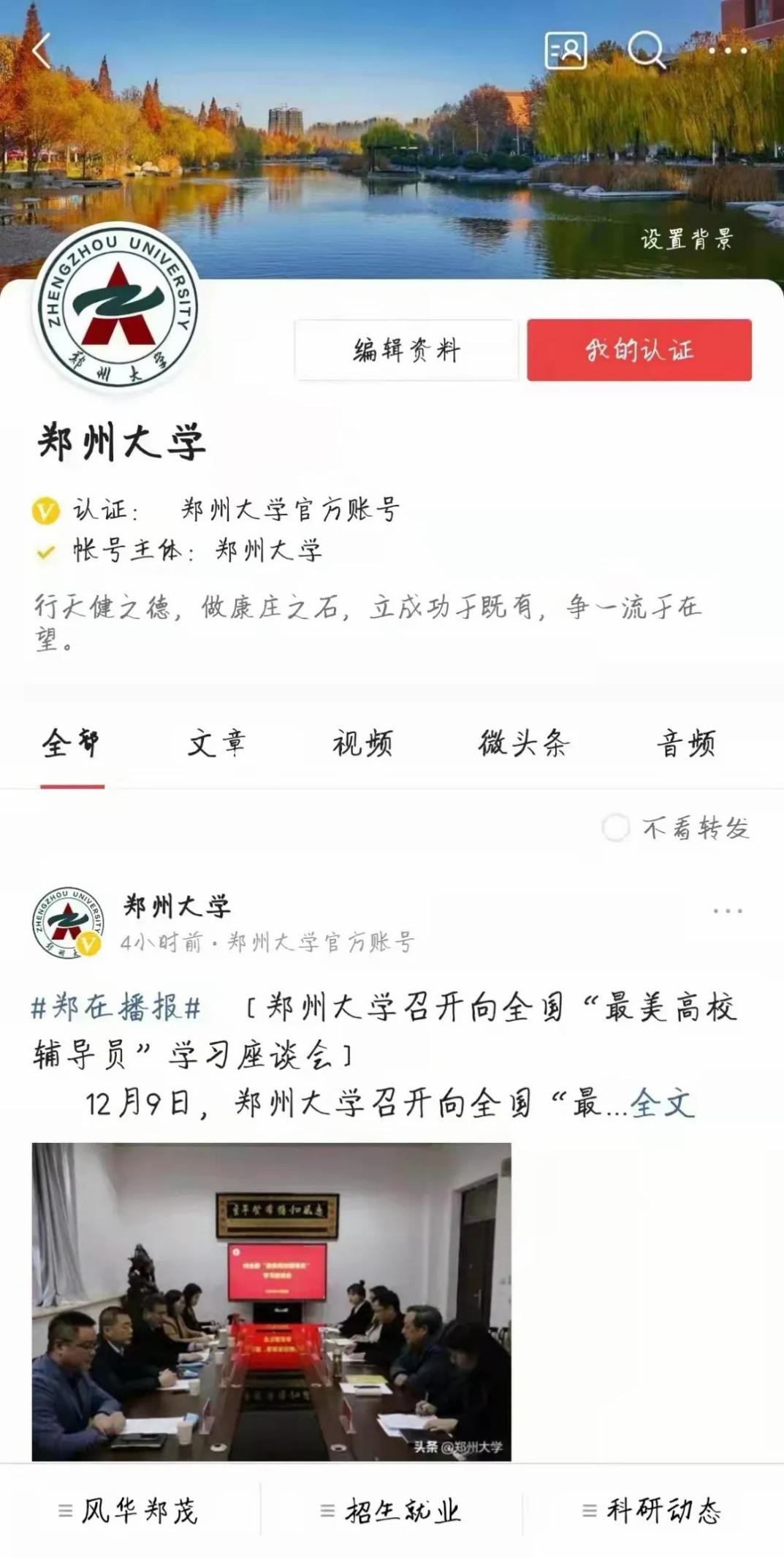This screenshot has height=1558, width=784.
Task: Click the post author's avatar
Action: [x=69, y=922]
